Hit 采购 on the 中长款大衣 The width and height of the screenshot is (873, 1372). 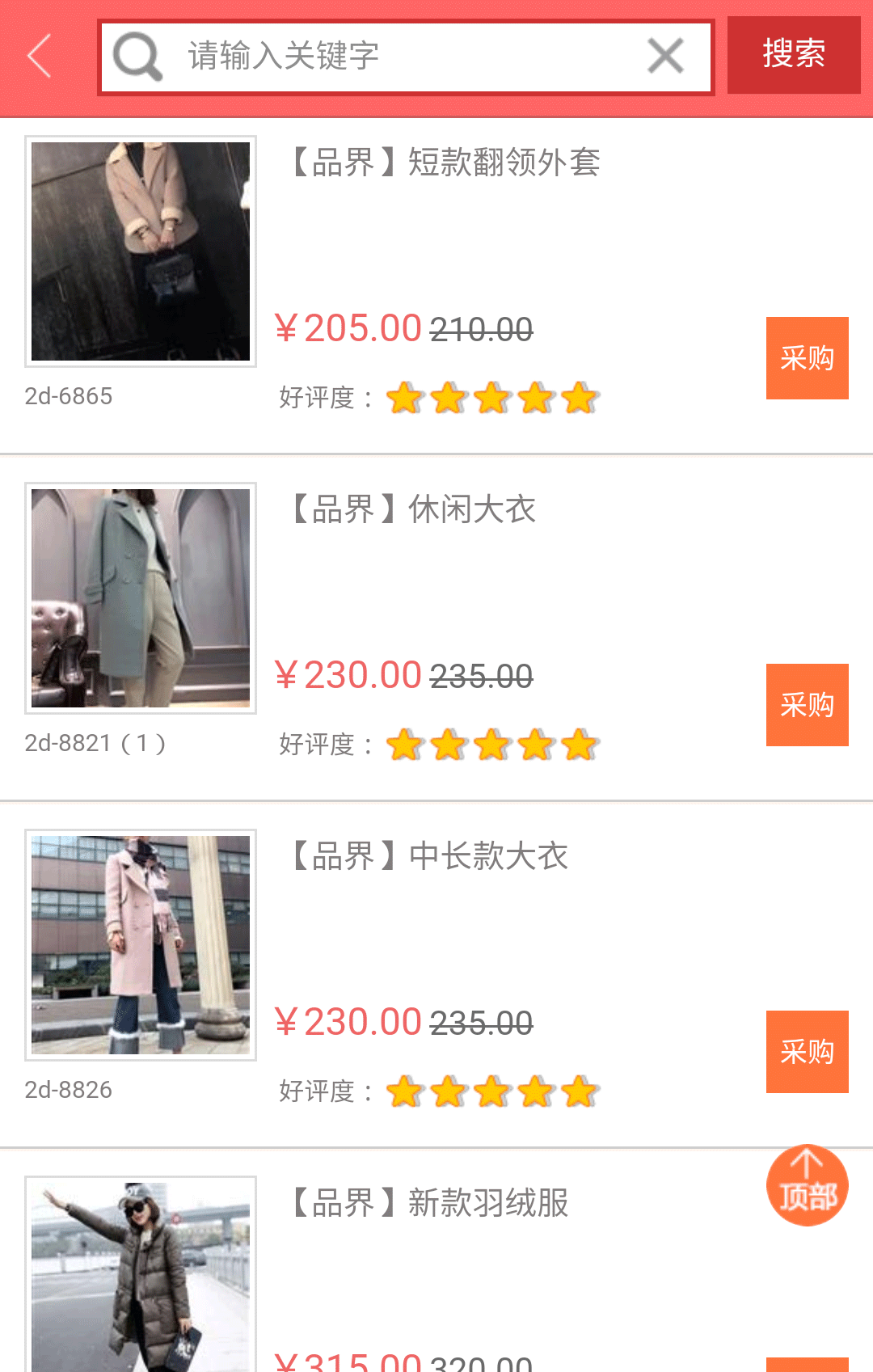[807, 1052]
